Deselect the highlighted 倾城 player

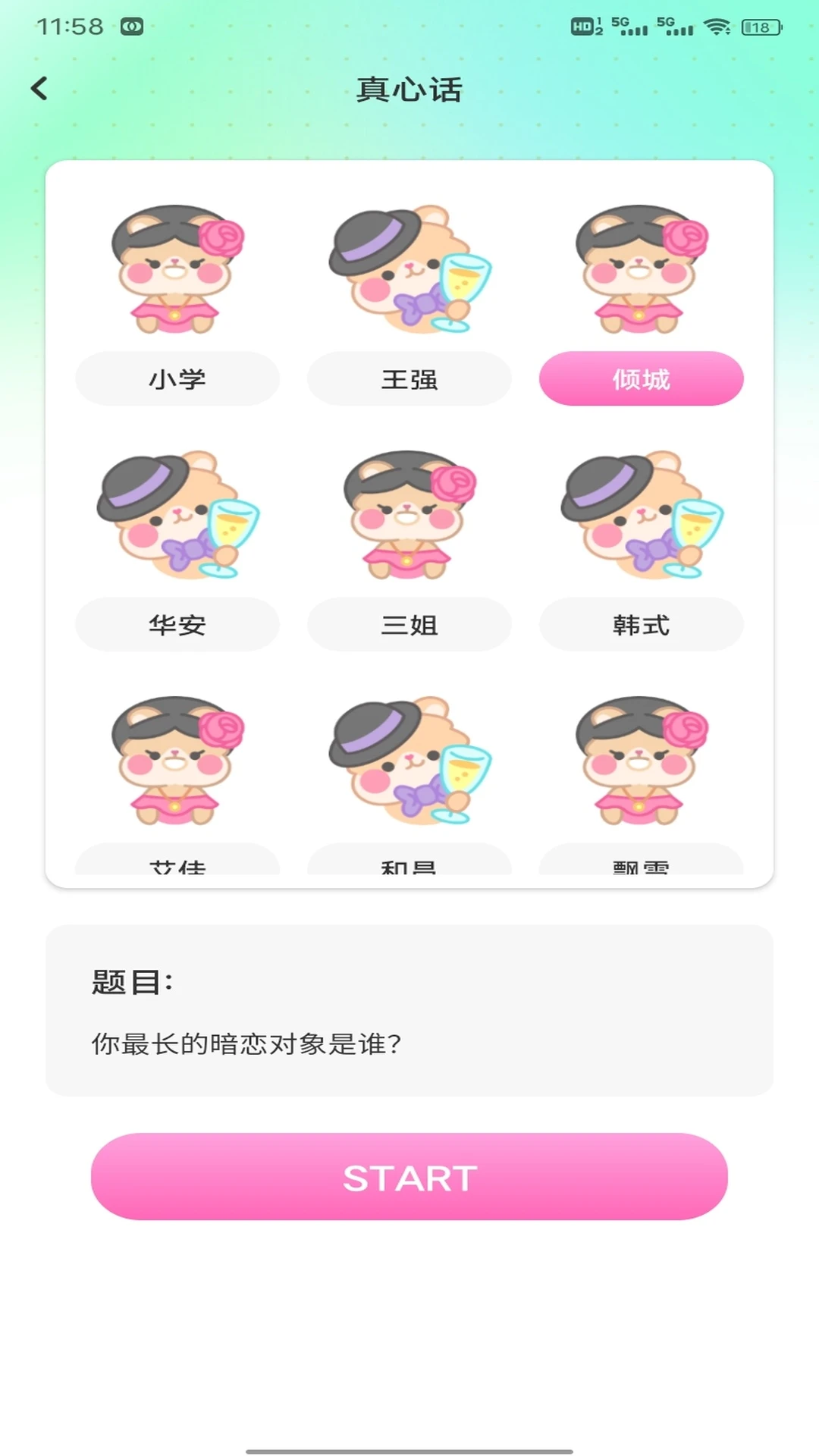point(641,379)
